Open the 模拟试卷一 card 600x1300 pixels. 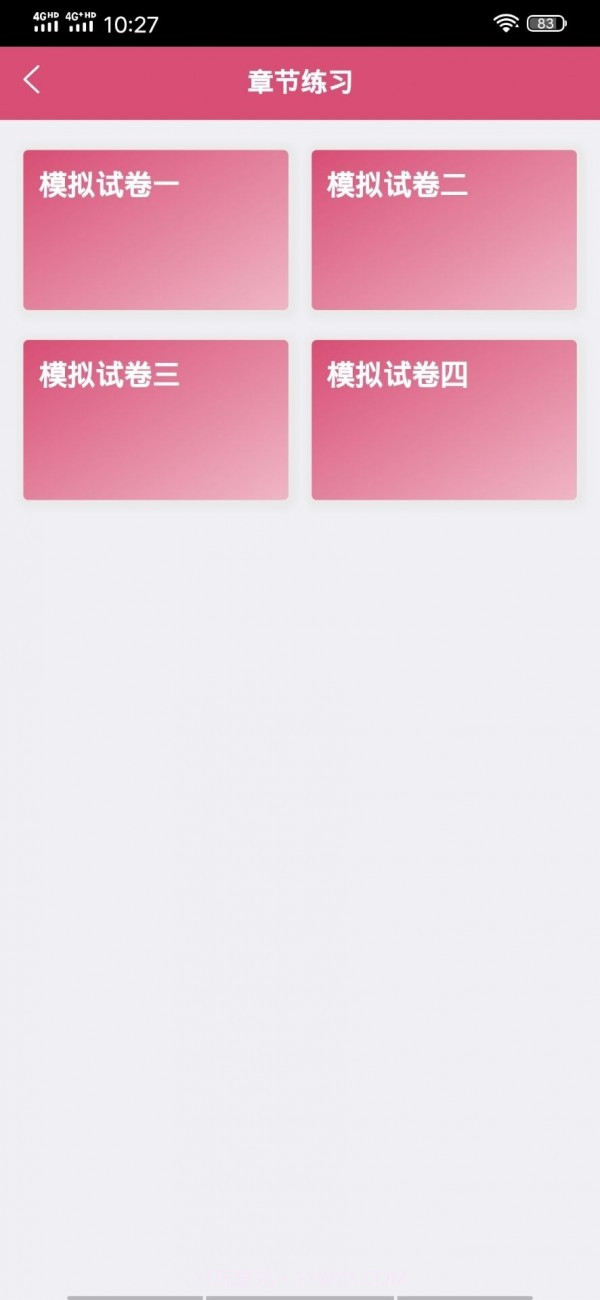click(156, 230)
